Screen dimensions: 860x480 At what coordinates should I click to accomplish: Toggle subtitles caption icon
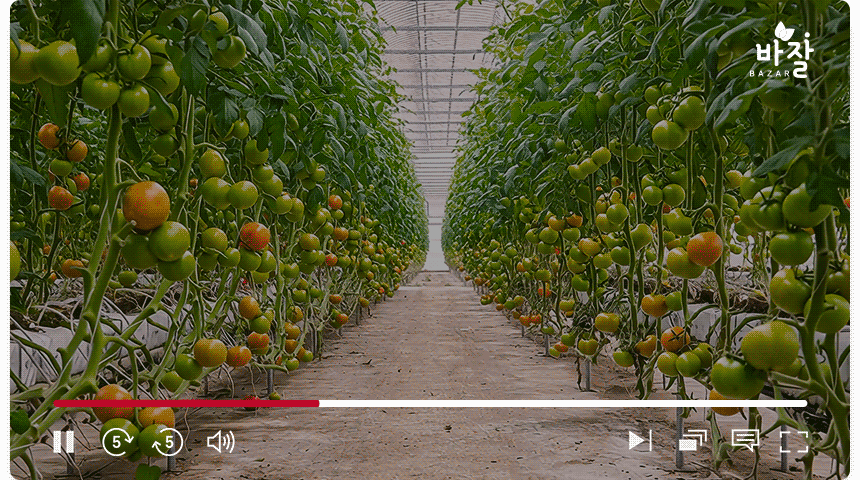pyautogui.click(x=745, y=441)
